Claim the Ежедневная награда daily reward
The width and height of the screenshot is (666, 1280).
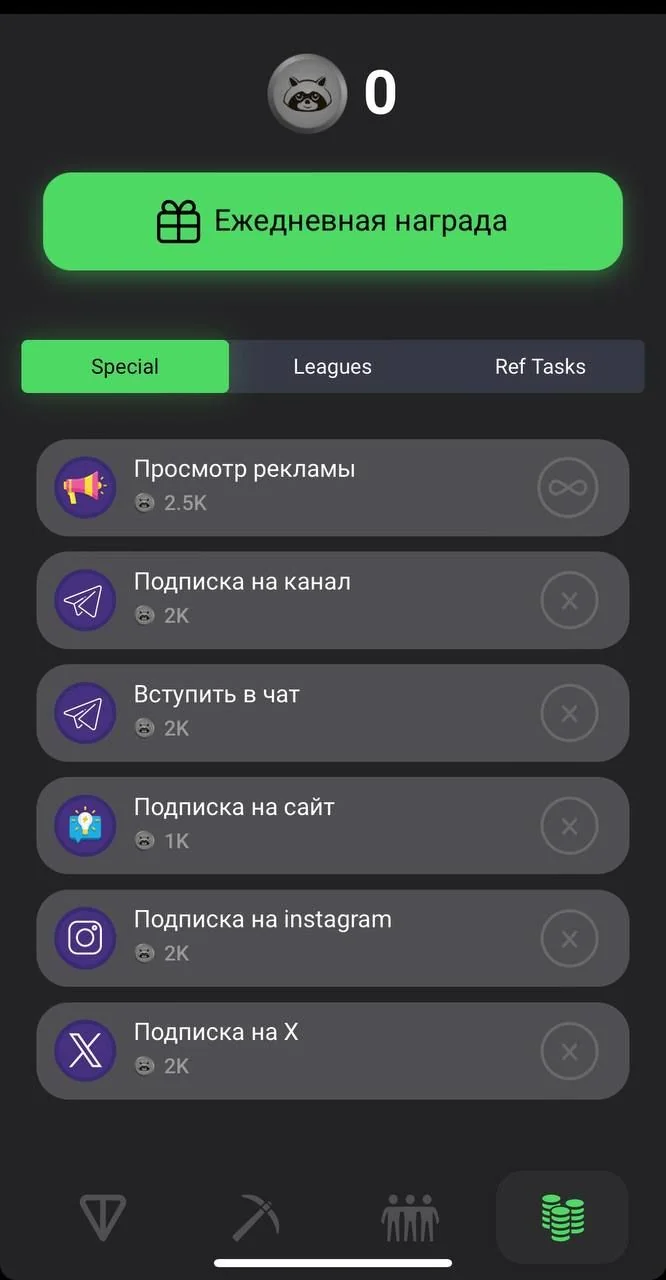click(333, 221)
